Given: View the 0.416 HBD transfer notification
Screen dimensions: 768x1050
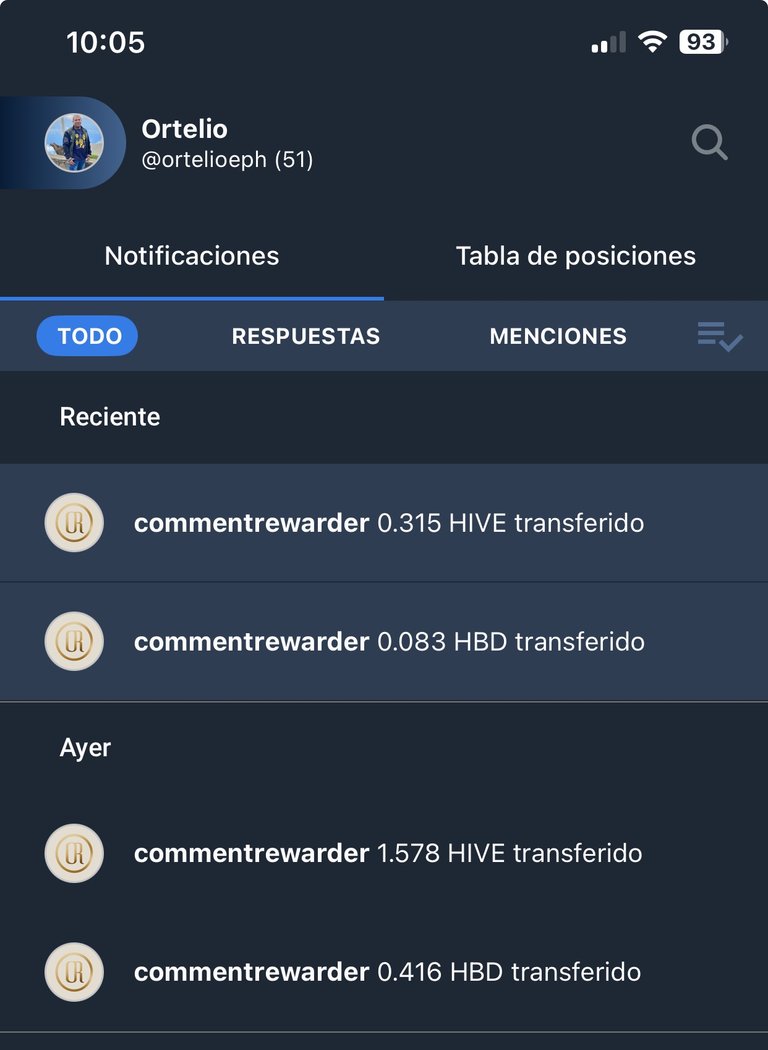Looking at the screenshot, I should pyautogui.click(x=388, y=972).
